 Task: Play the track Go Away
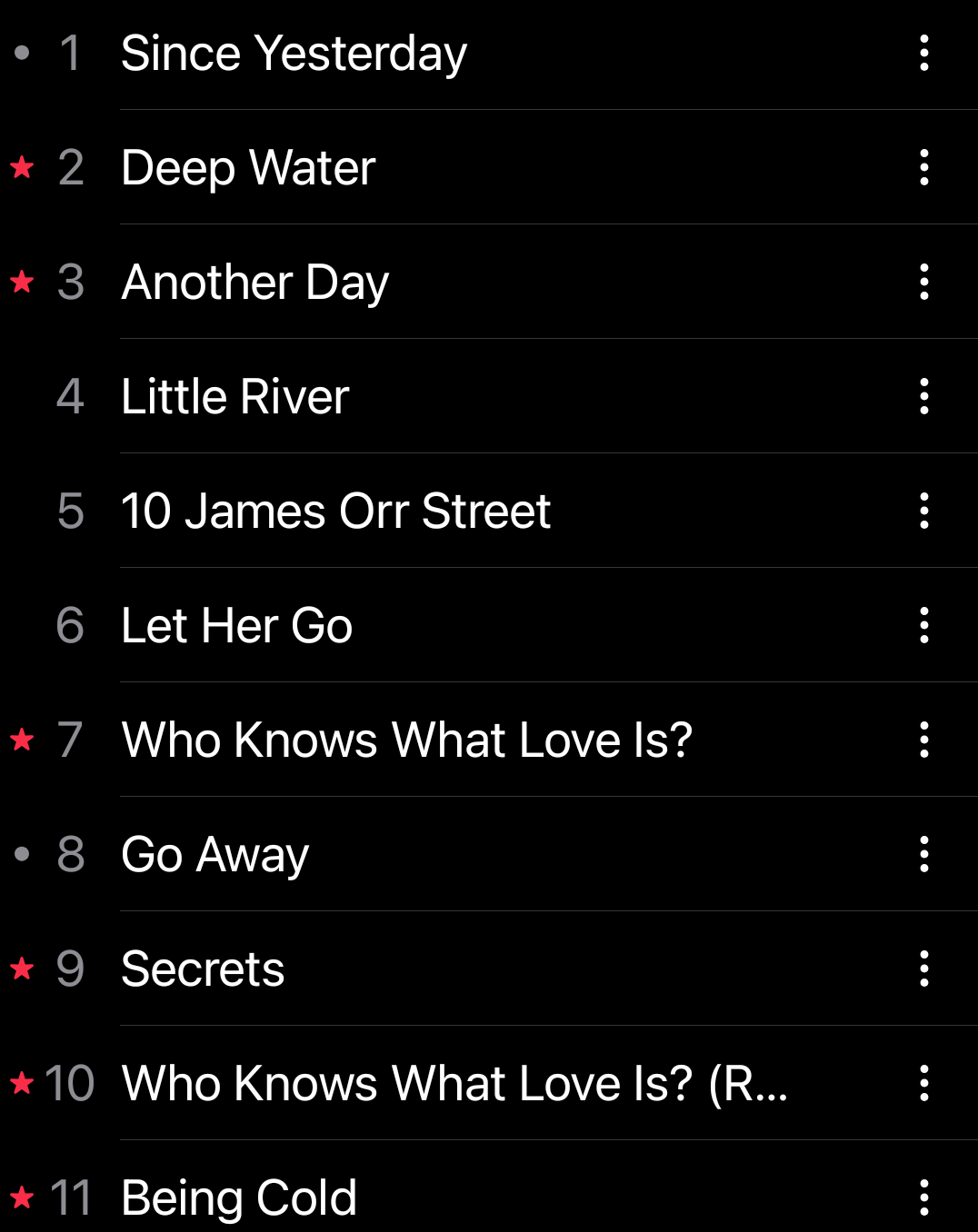[215, 855]
